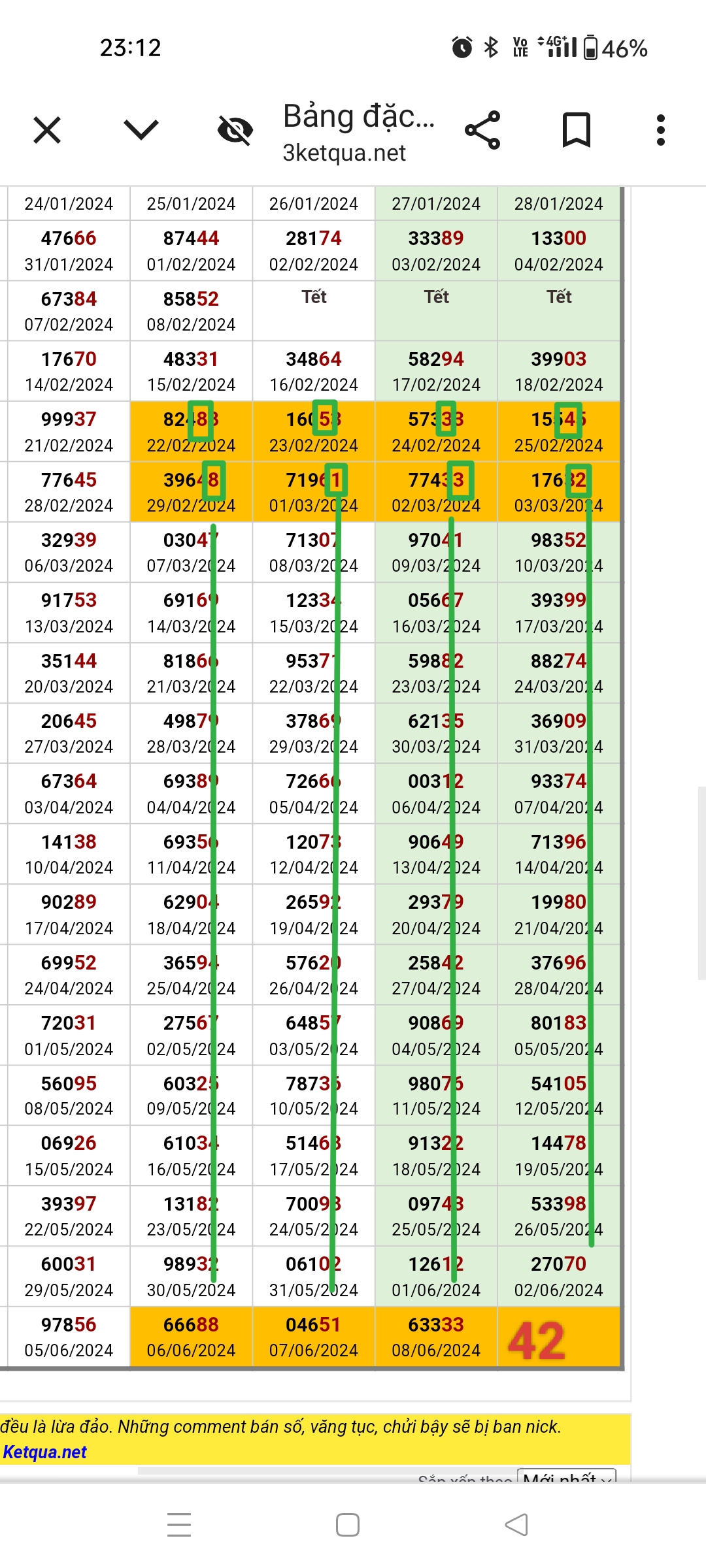Go to the home screen via system button

348,1525
